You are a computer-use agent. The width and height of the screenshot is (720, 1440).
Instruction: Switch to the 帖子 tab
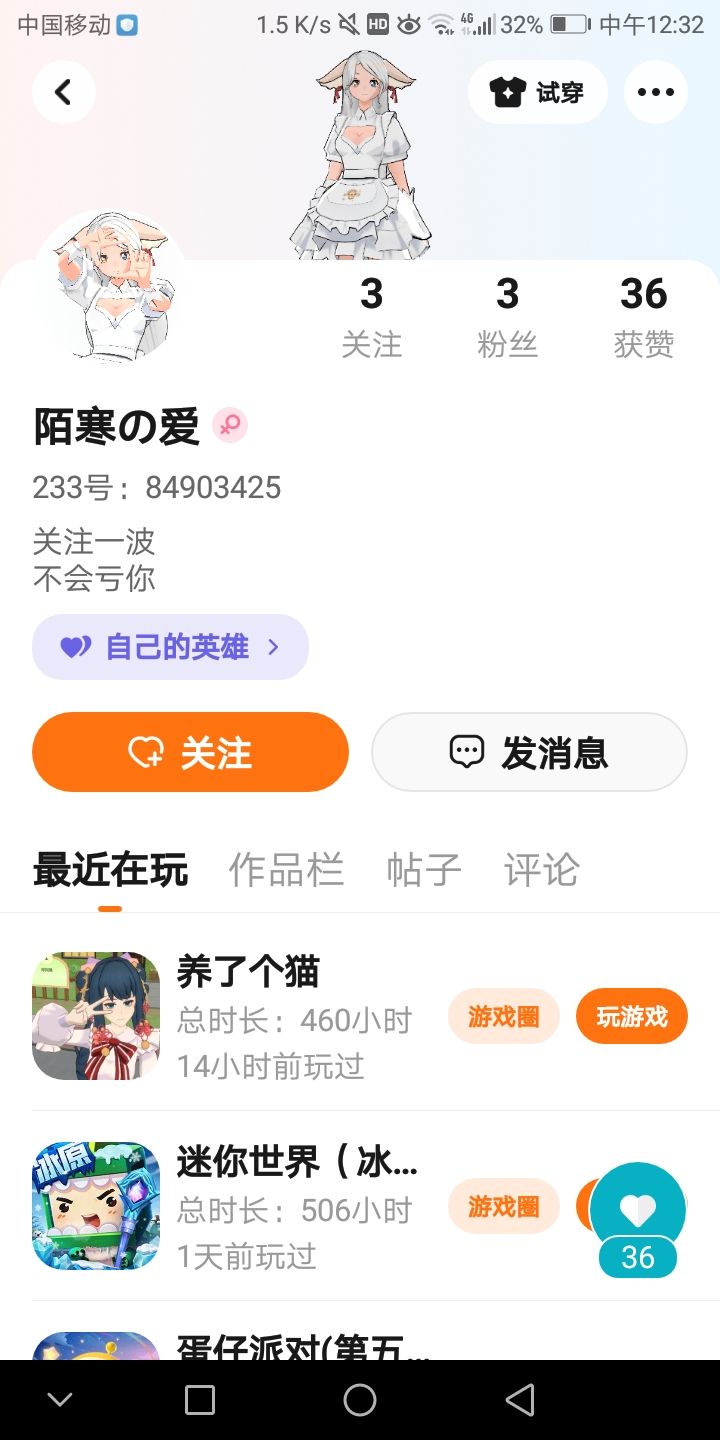point(424,870)
